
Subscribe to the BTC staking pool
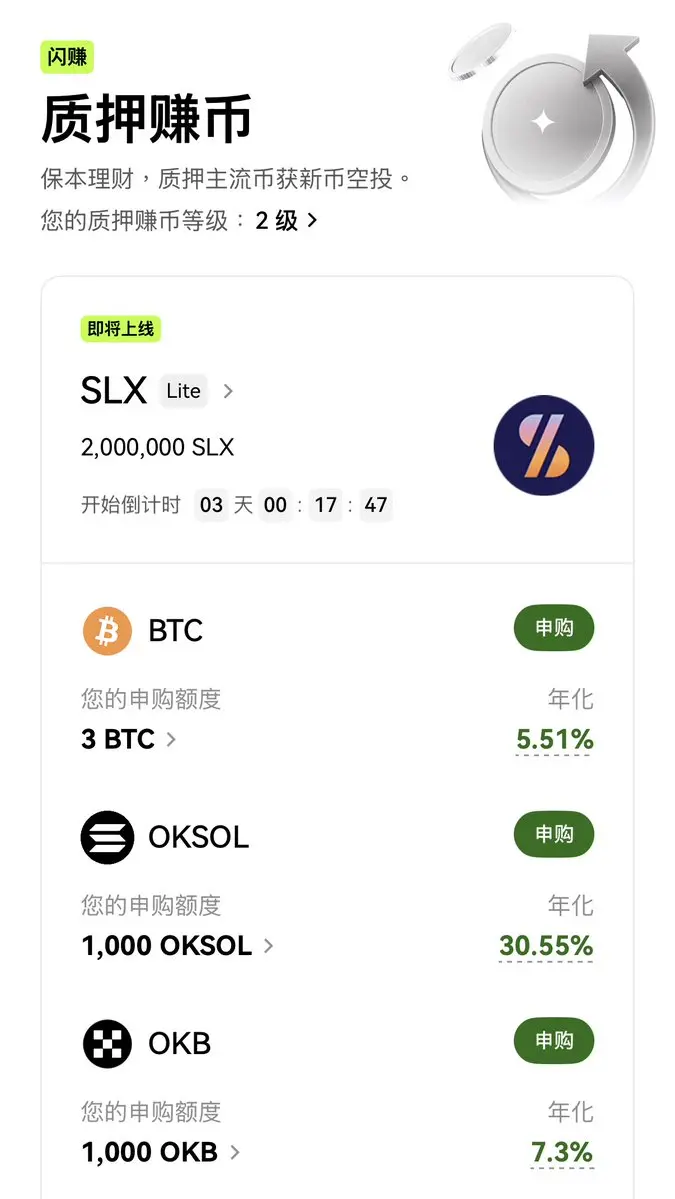pos(553,628)
